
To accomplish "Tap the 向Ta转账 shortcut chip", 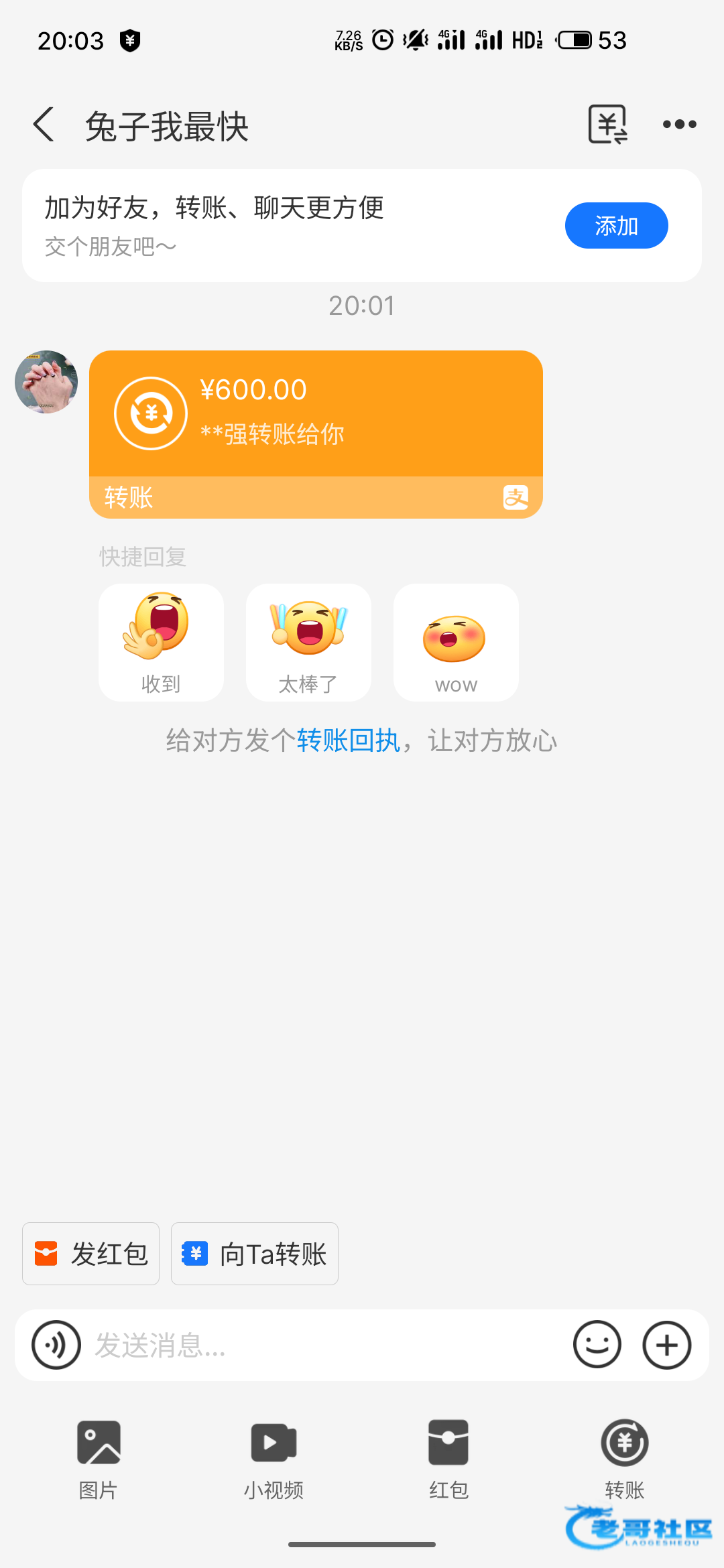I will [255, 1254].
